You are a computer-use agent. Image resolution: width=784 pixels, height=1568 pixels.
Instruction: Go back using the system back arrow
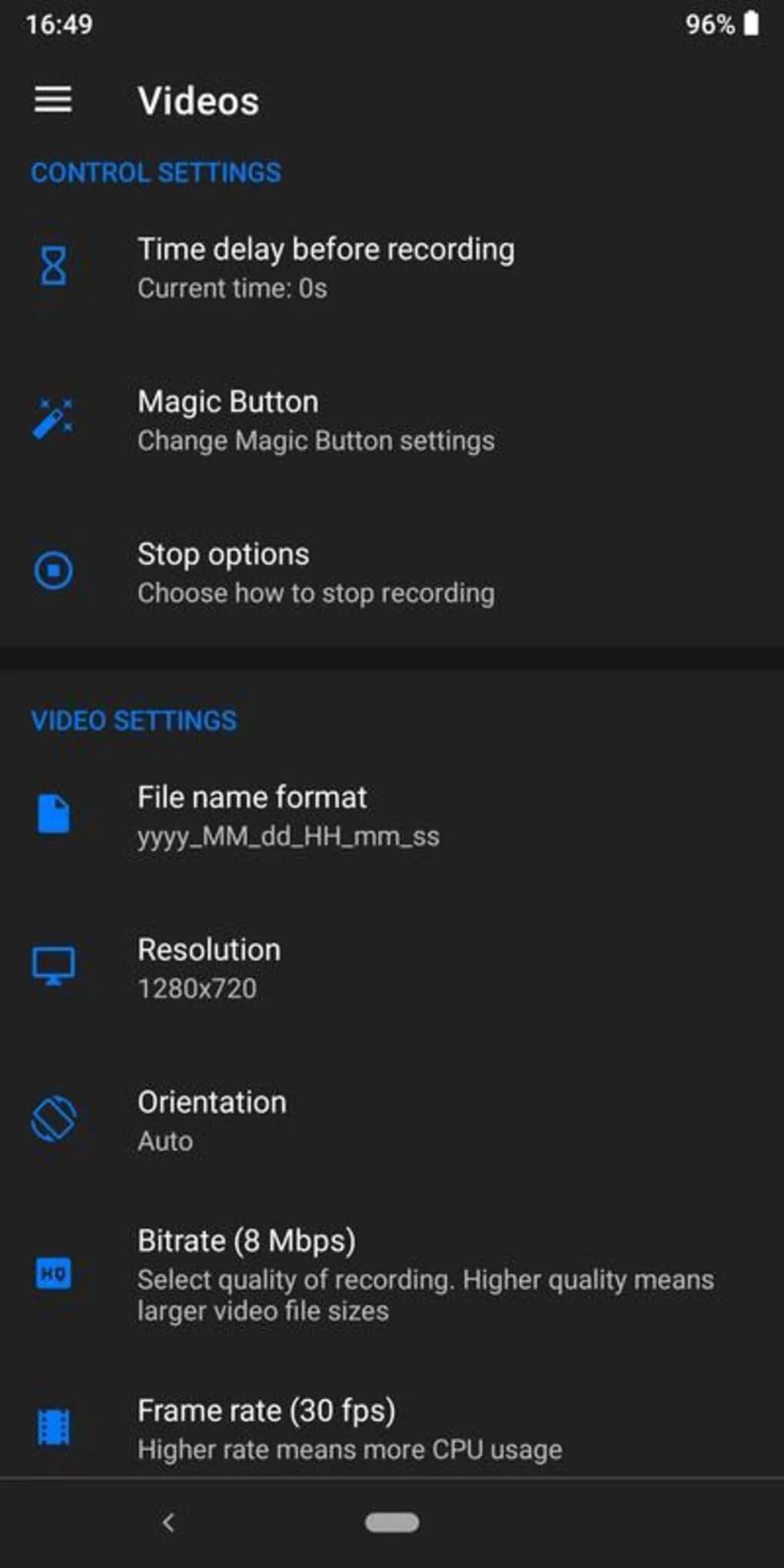[168, 1522]
